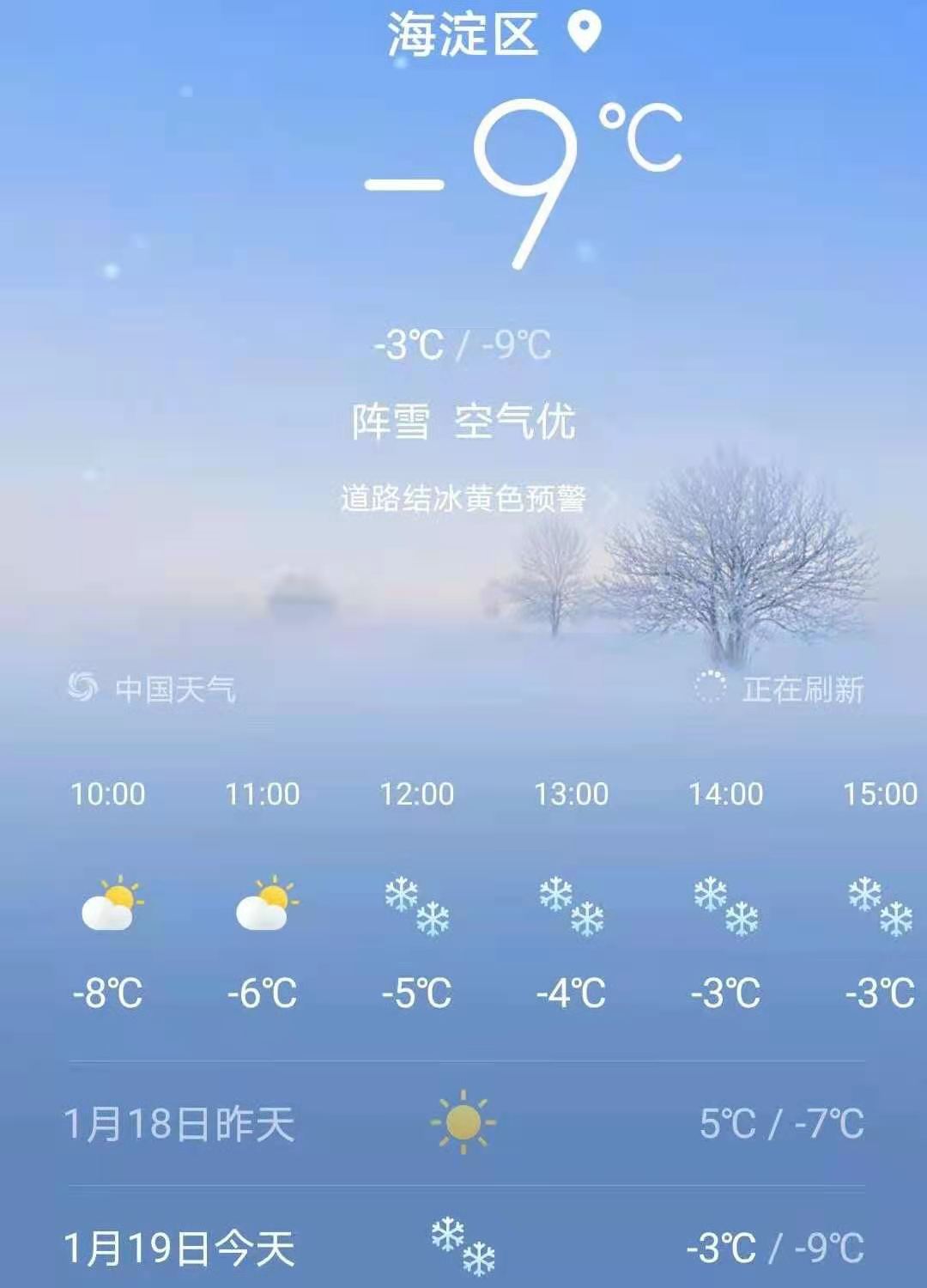The height and width of the screenshot is (1288, 927).
Task: Open the 1月19日今天 daily forecast row
Action: point(463,1248)
